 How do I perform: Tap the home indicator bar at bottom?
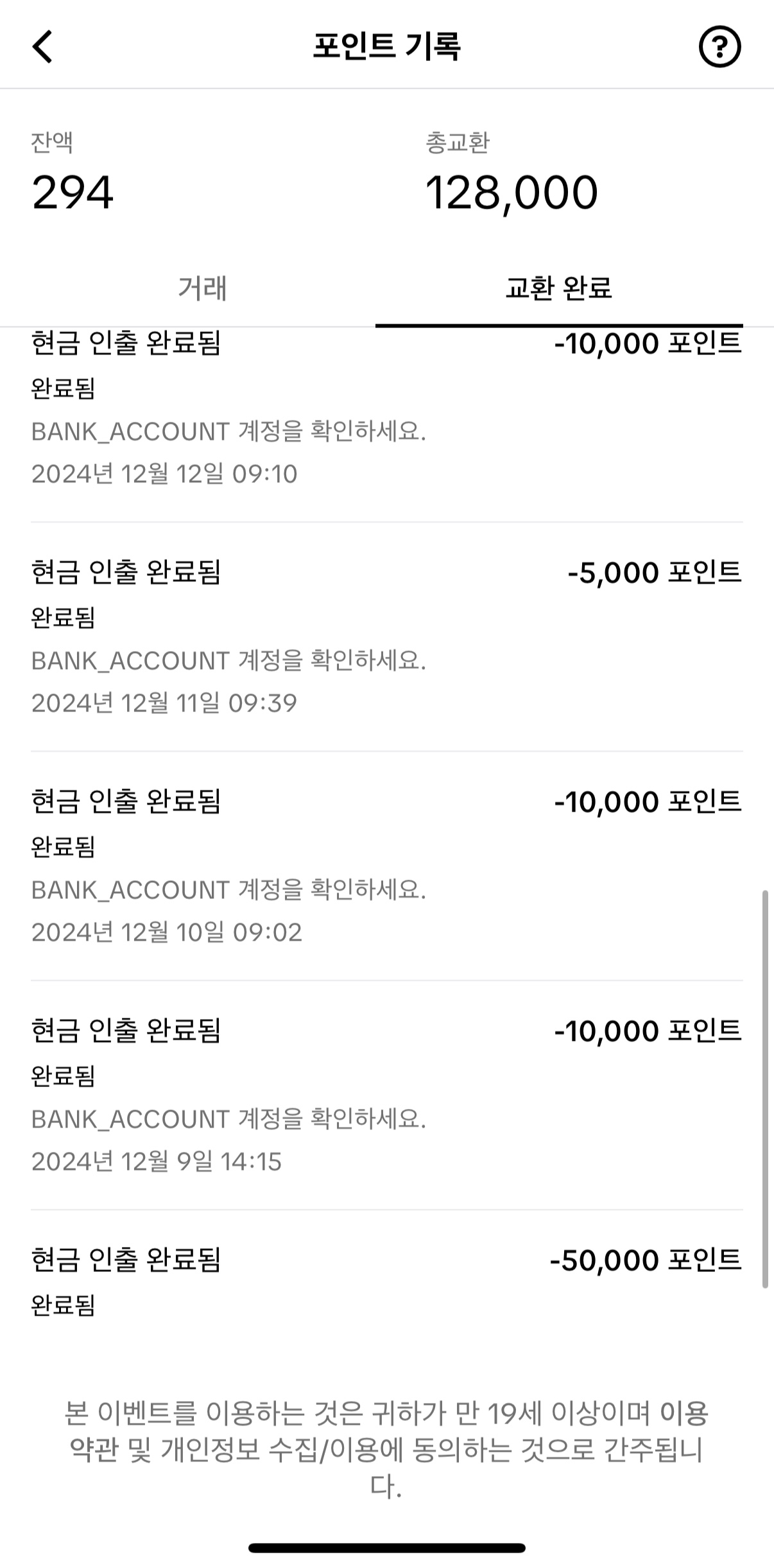click(387, 1547)
